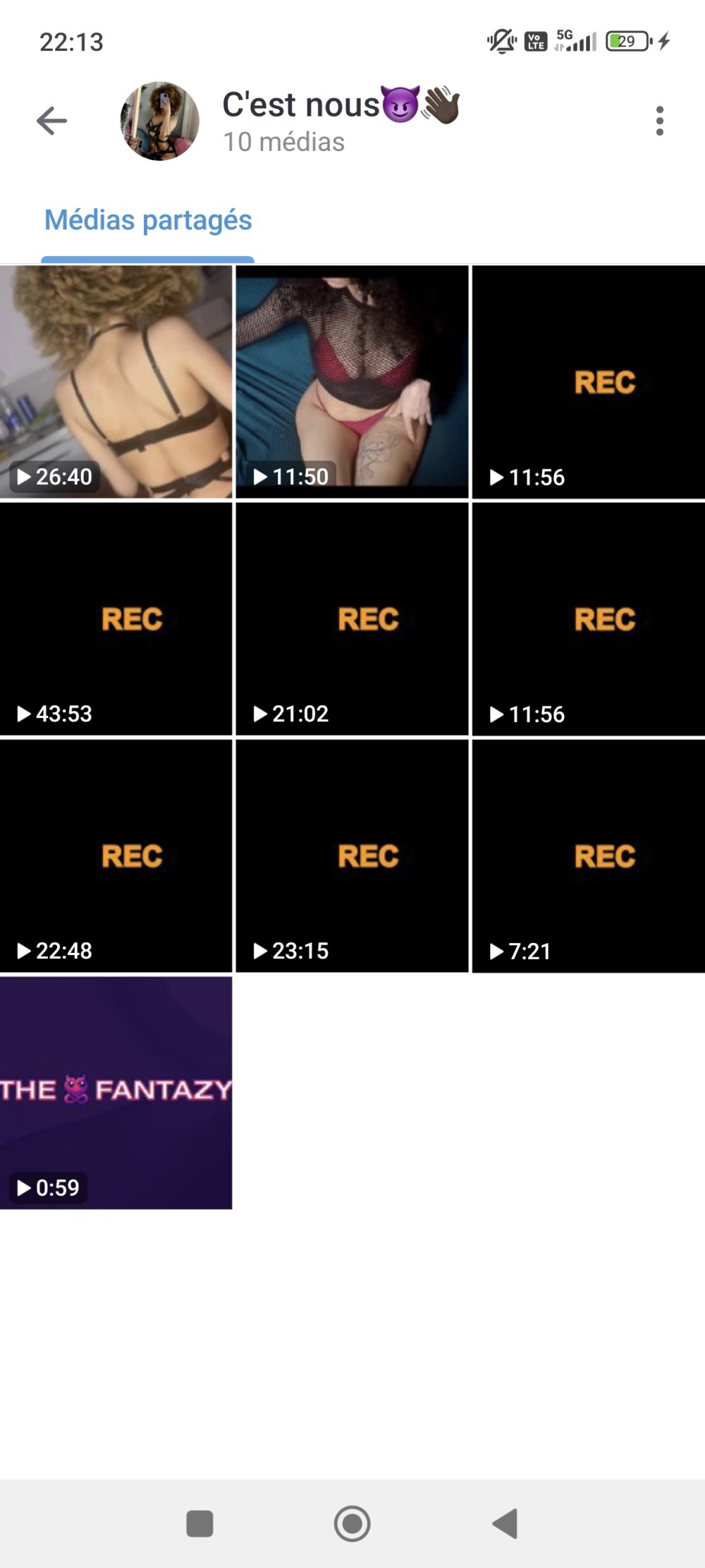Viewport: 705px width, 1568px height.
Task: Go back using the top arrow
Action: 51,121
